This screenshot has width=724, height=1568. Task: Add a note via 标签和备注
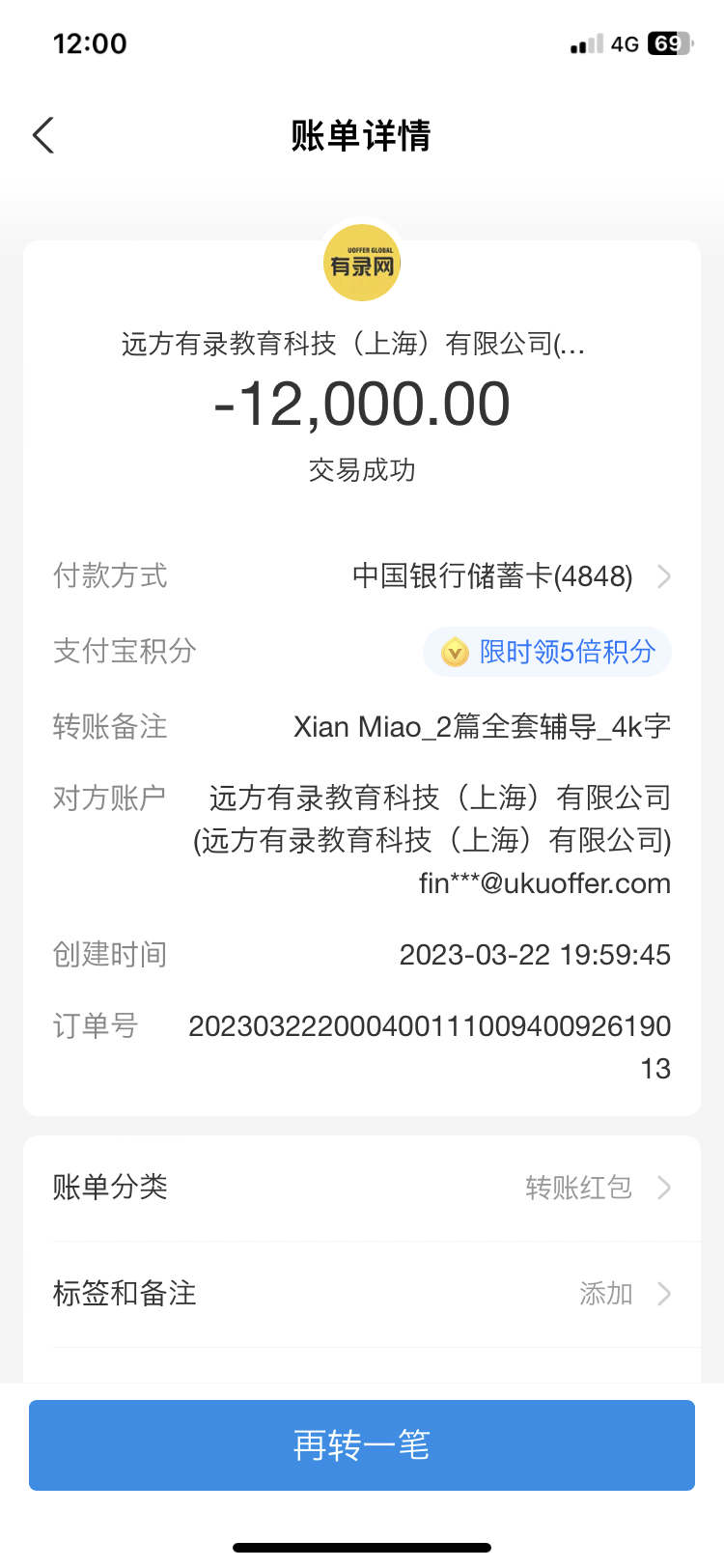coord(362,1294)
